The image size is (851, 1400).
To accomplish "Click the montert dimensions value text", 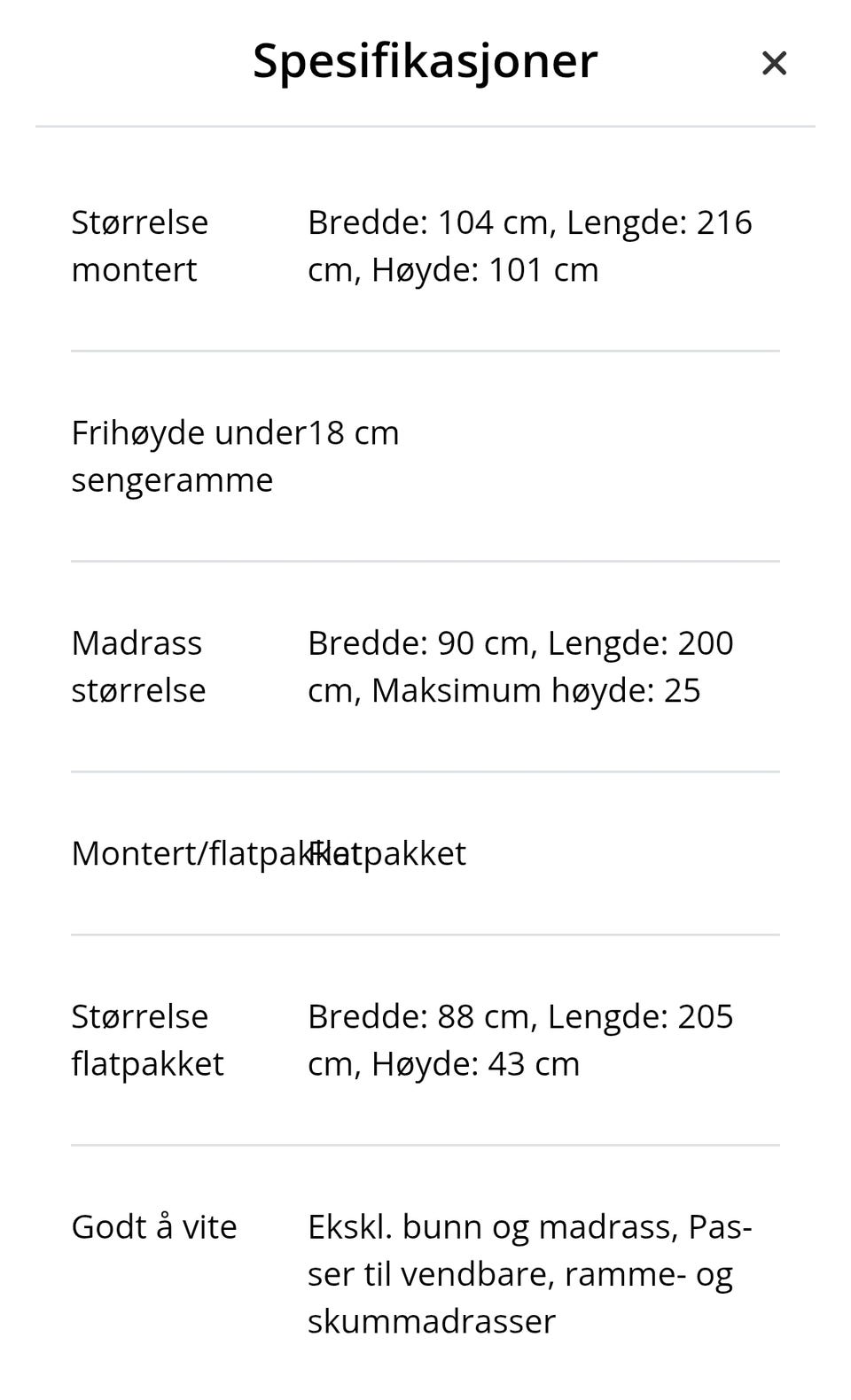I will (x=529, y=245).
